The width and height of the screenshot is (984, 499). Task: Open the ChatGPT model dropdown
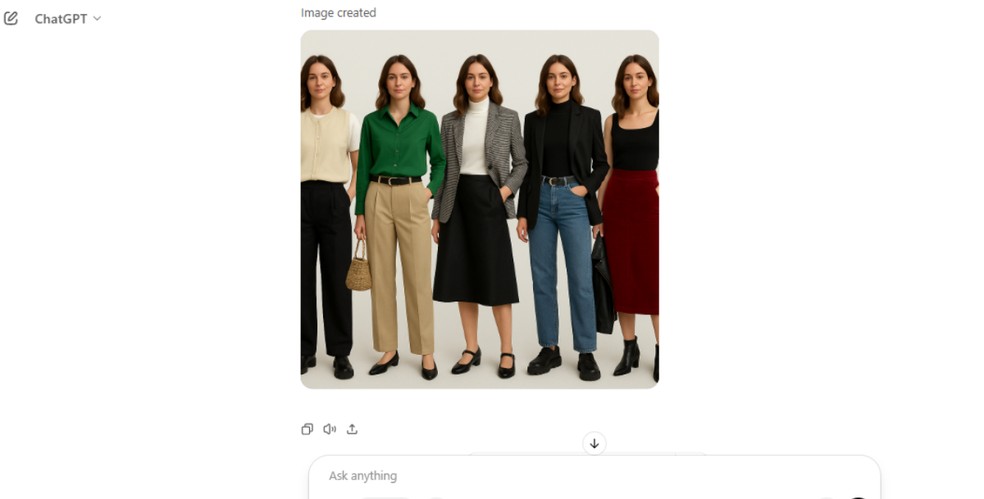click(68, 19)
